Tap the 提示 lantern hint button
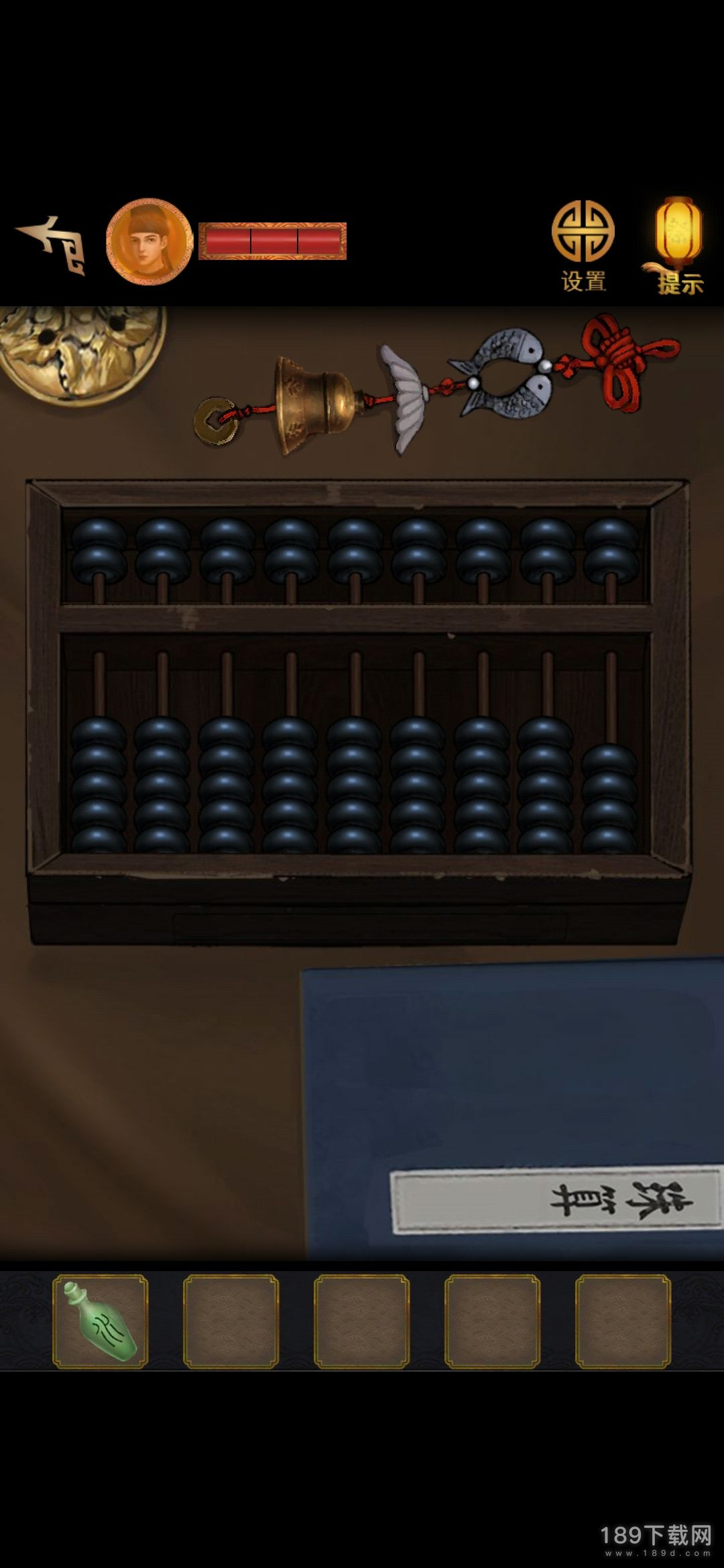 (679, 246)
